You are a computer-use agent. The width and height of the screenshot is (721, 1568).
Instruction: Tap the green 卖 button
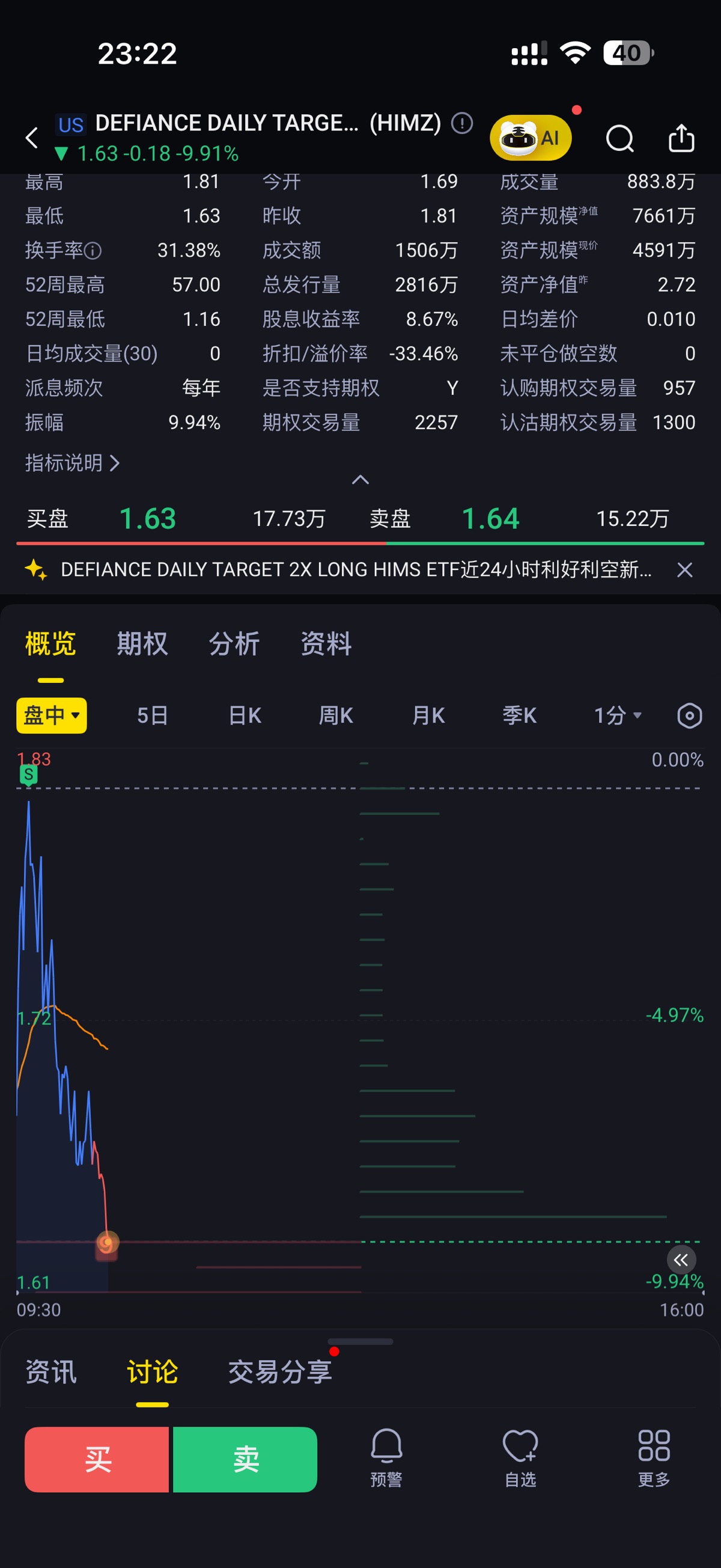(245, 1459)
